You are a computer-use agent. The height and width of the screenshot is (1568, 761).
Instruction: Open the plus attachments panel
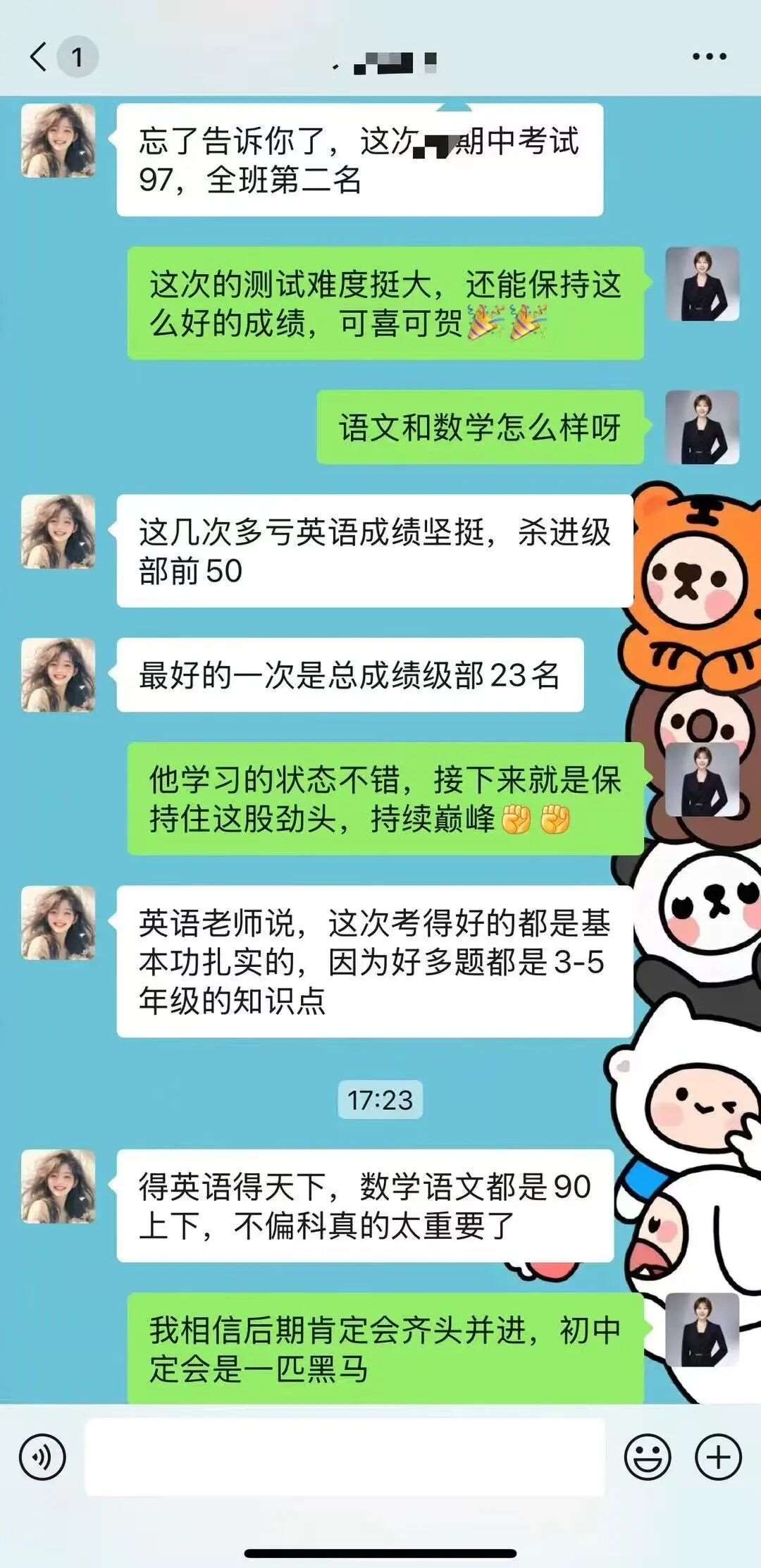pos(718,1457)
